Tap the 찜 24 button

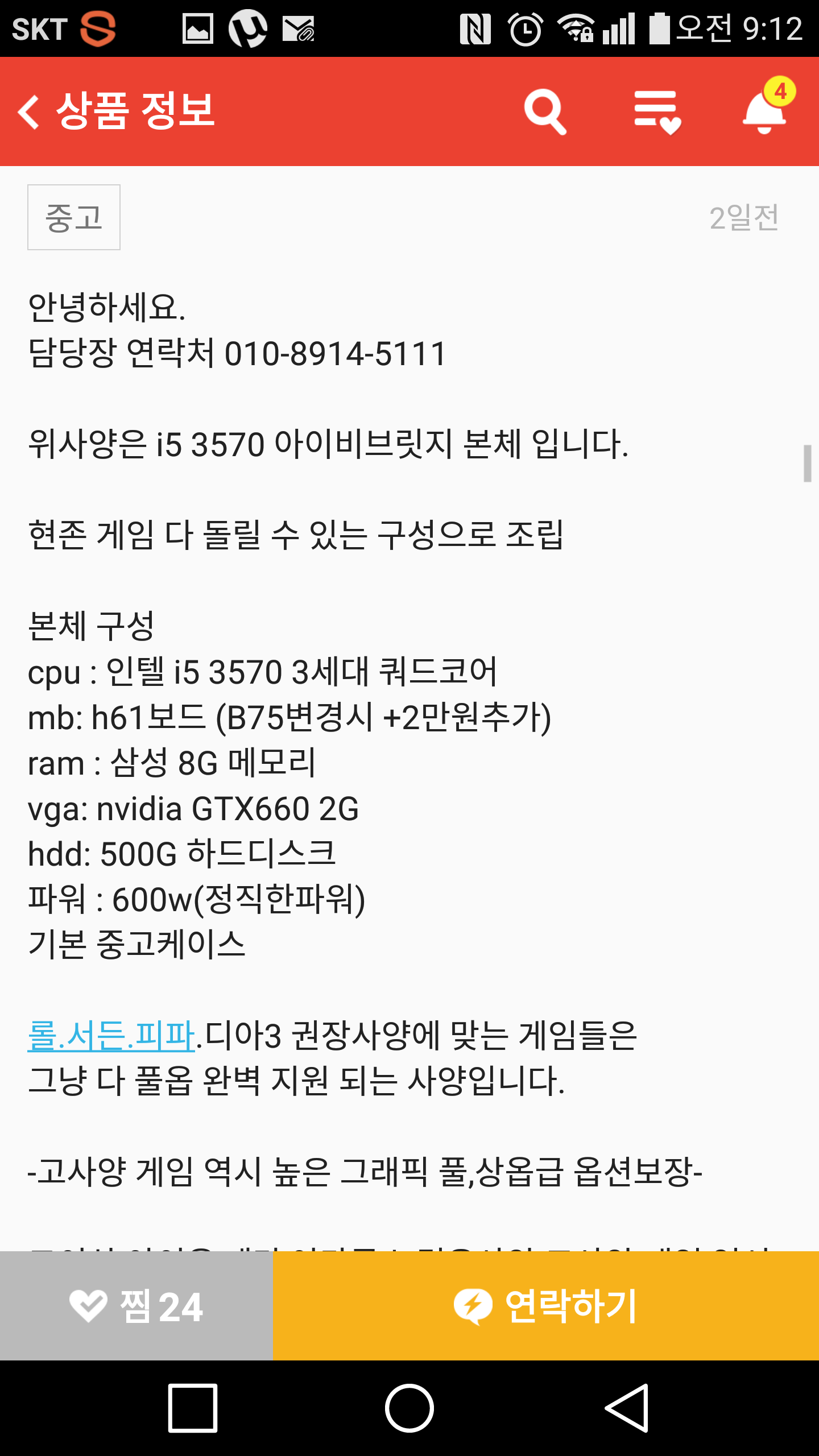pos(136,1306)
